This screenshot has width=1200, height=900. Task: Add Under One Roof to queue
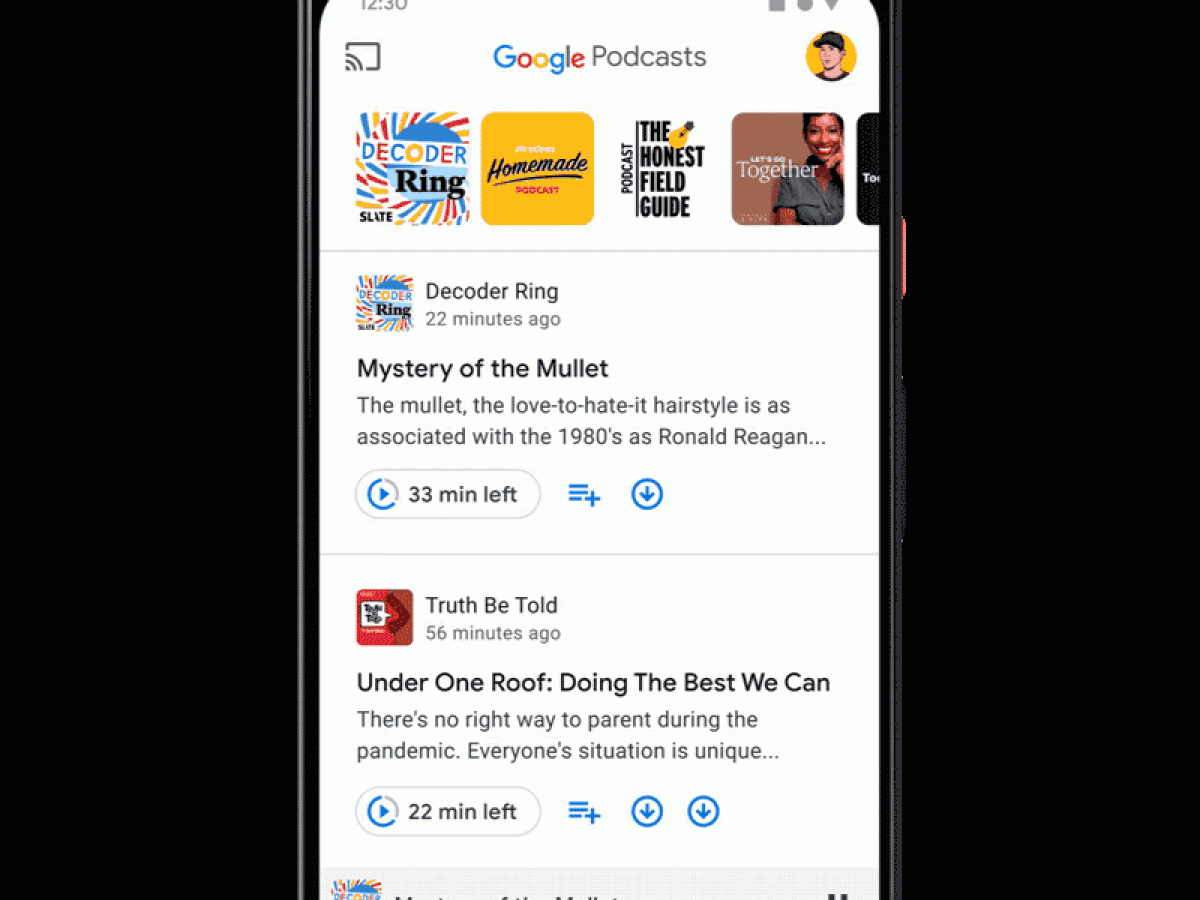[x=584, y=811]
